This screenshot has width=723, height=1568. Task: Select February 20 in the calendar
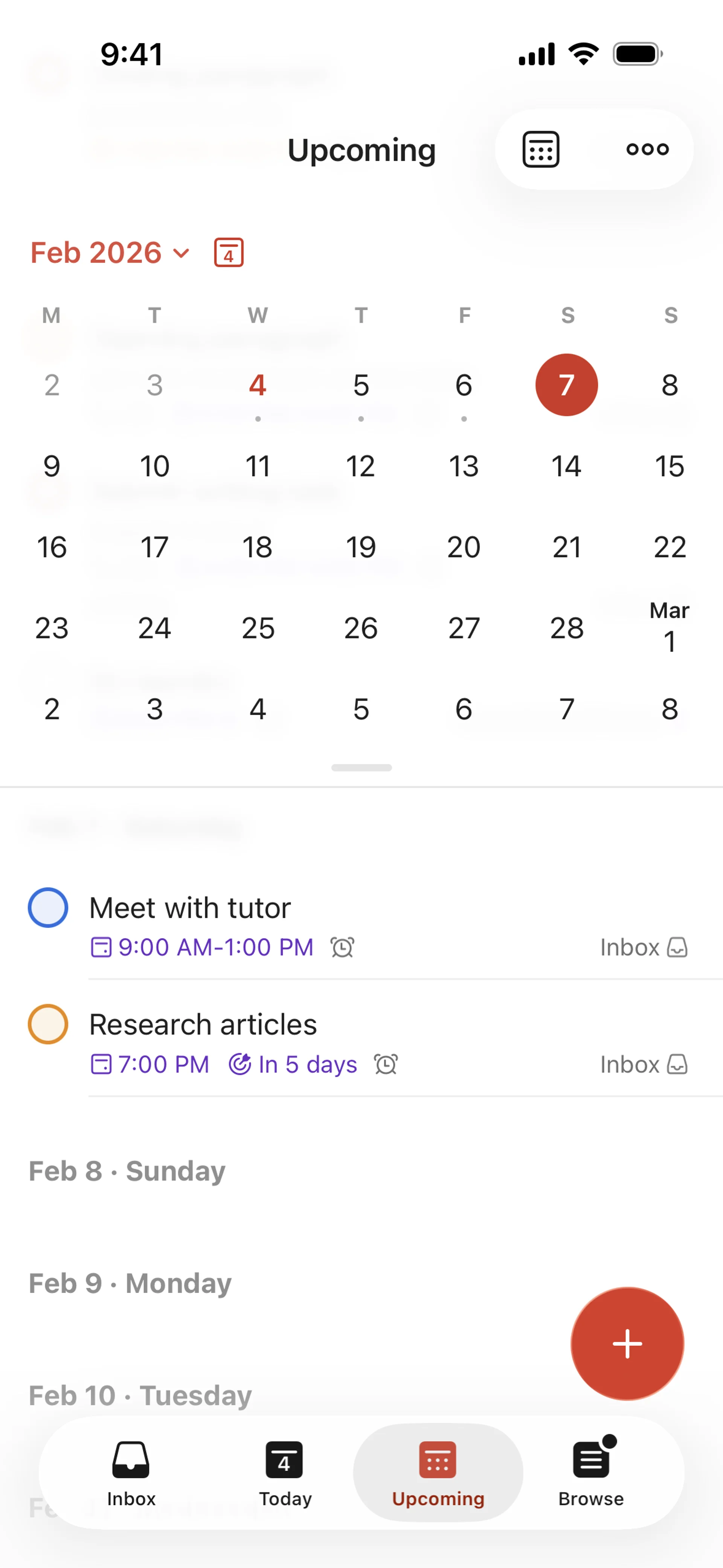[x=464, y=547]
